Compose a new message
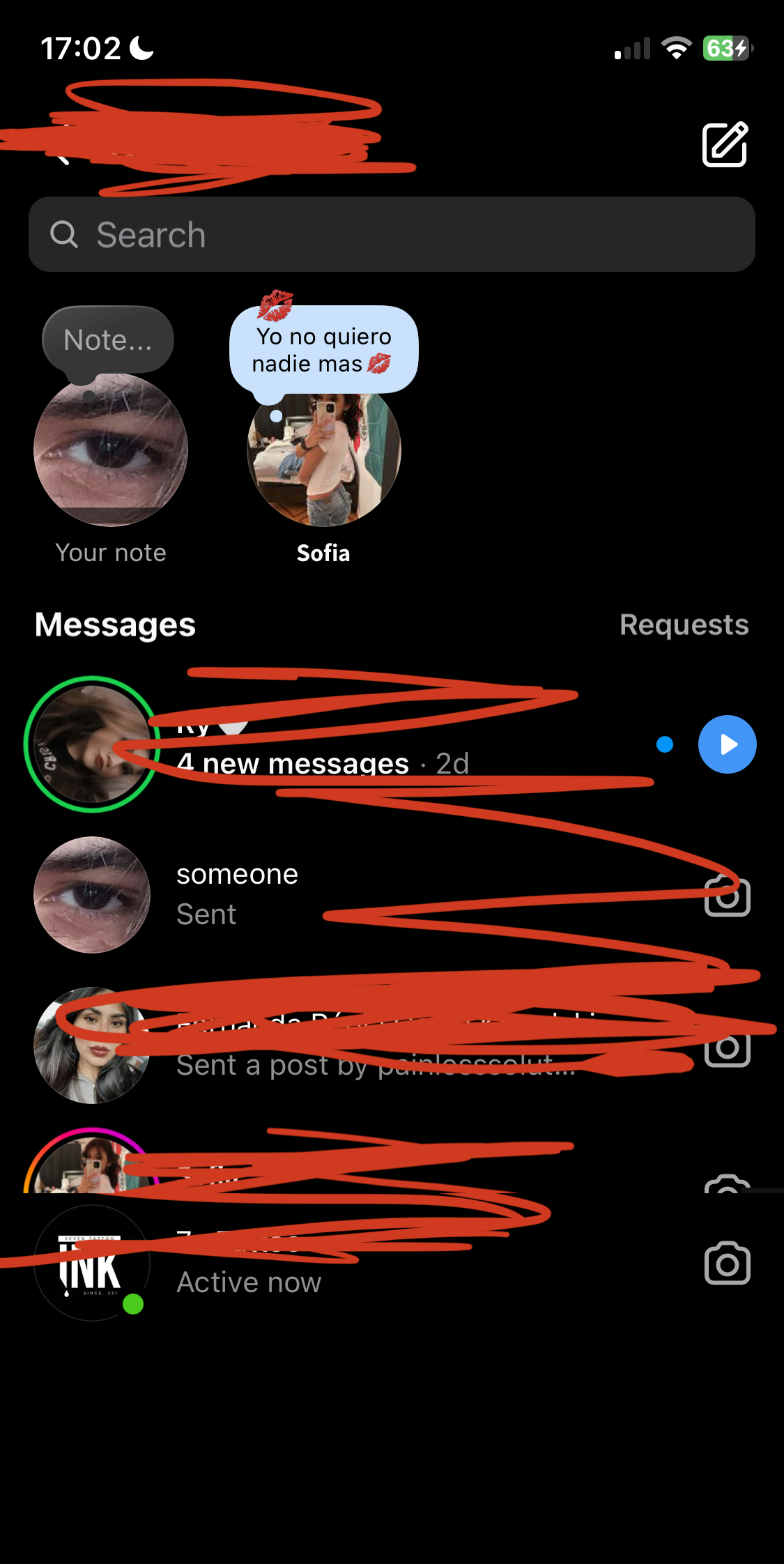The image size is (784, 1564). pyautogui.click(x=724, y=144)
